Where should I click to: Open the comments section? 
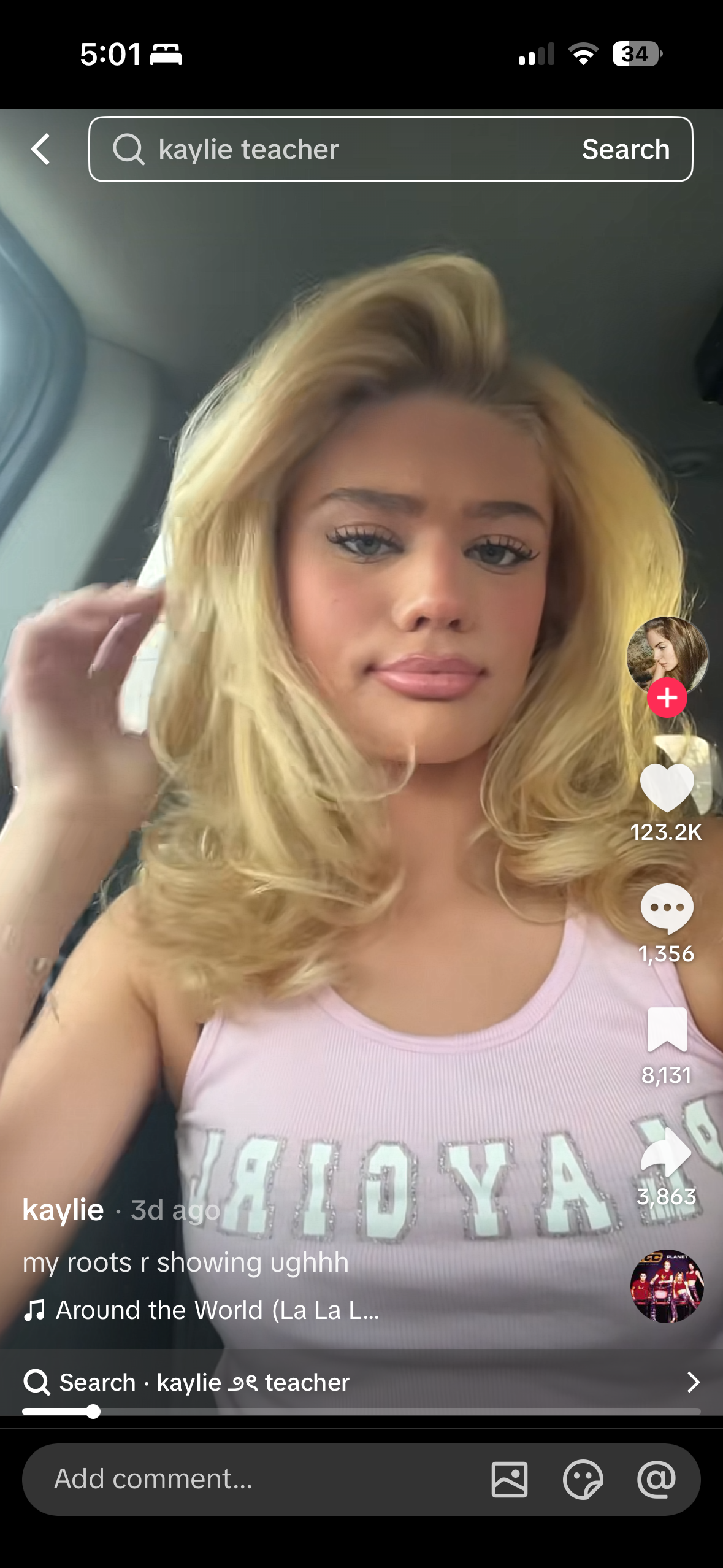[x=667, y=909]
